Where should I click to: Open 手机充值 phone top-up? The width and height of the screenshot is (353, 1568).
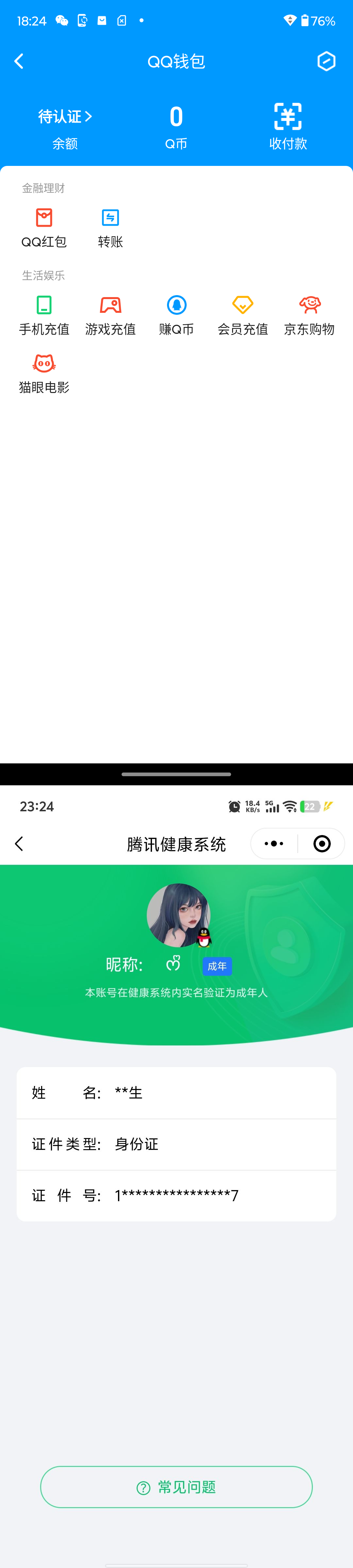point(44,315)
